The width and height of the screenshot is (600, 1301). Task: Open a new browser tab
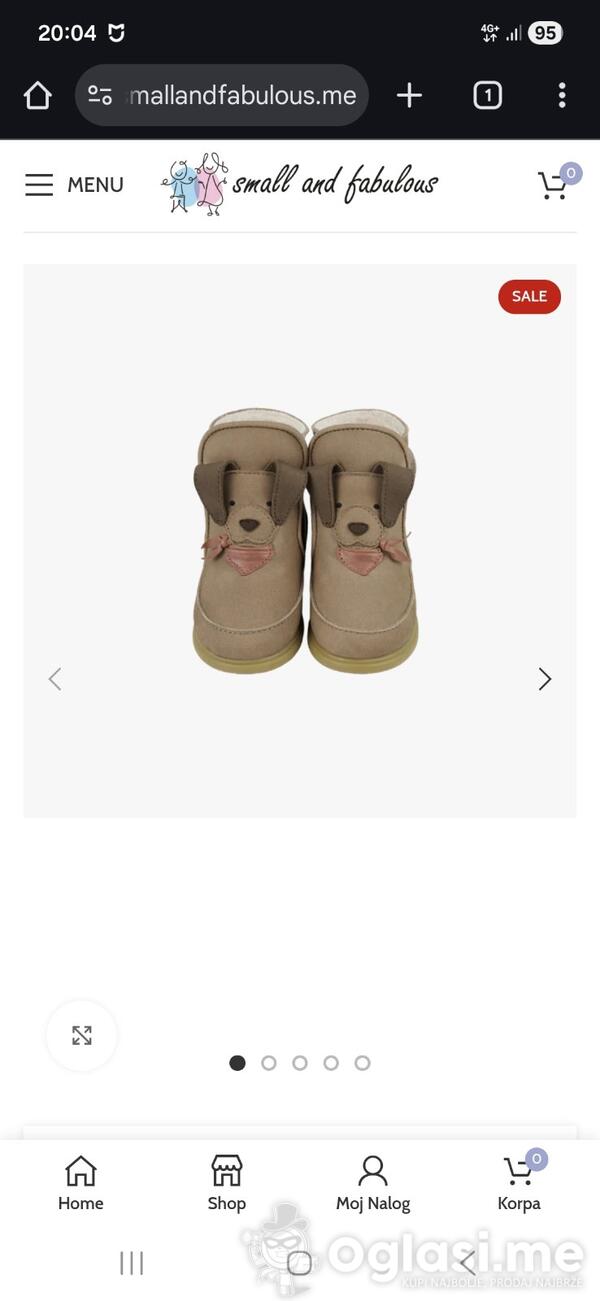pos(409,95)
